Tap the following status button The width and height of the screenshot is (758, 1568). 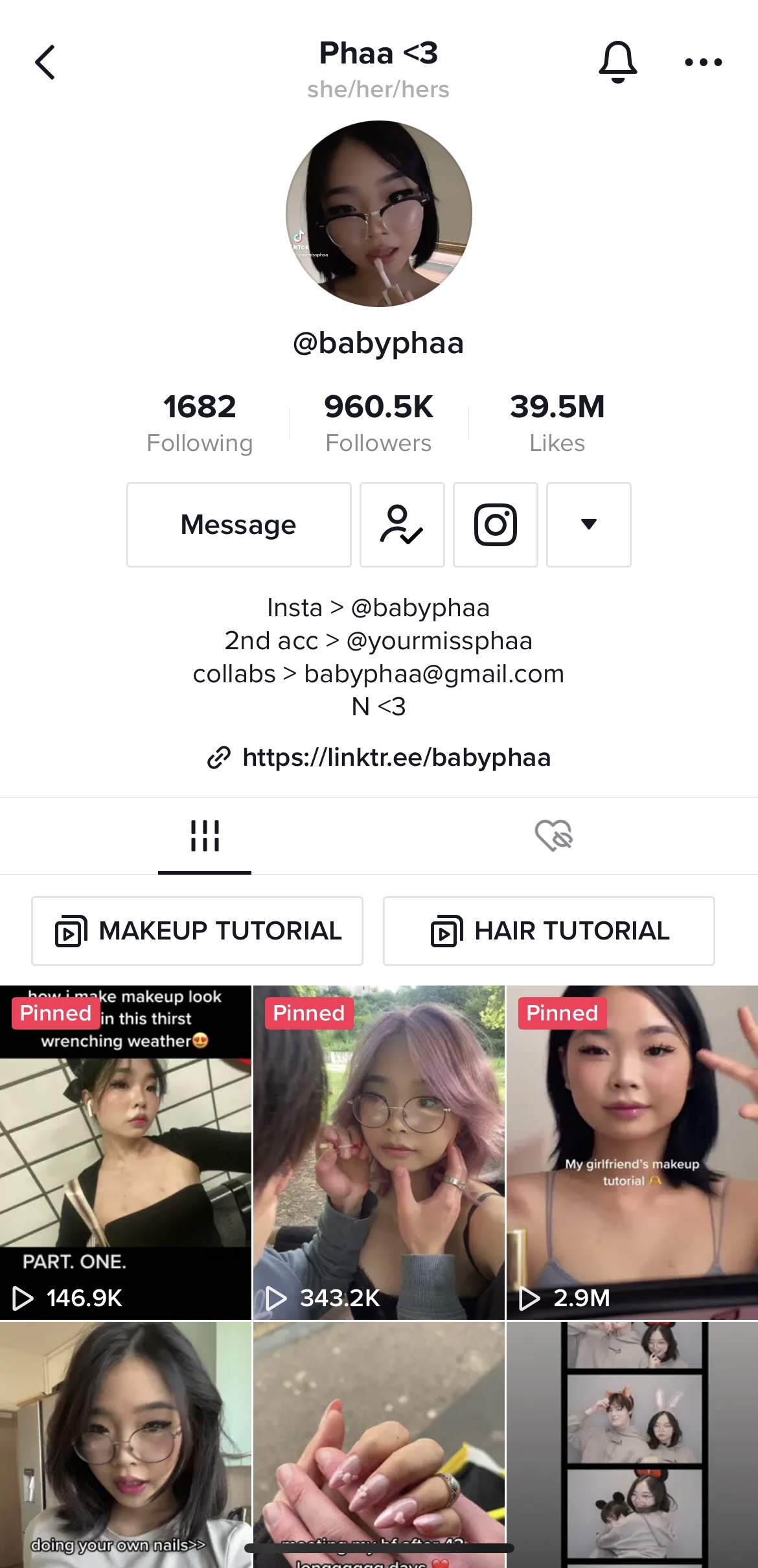point(402,525)
